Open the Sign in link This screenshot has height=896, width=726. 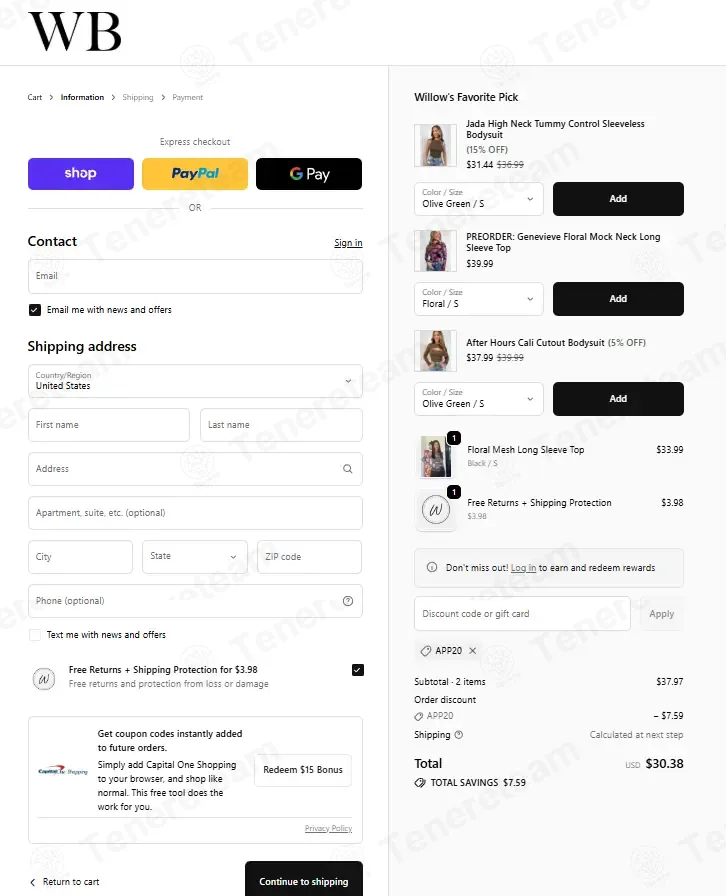348,243
